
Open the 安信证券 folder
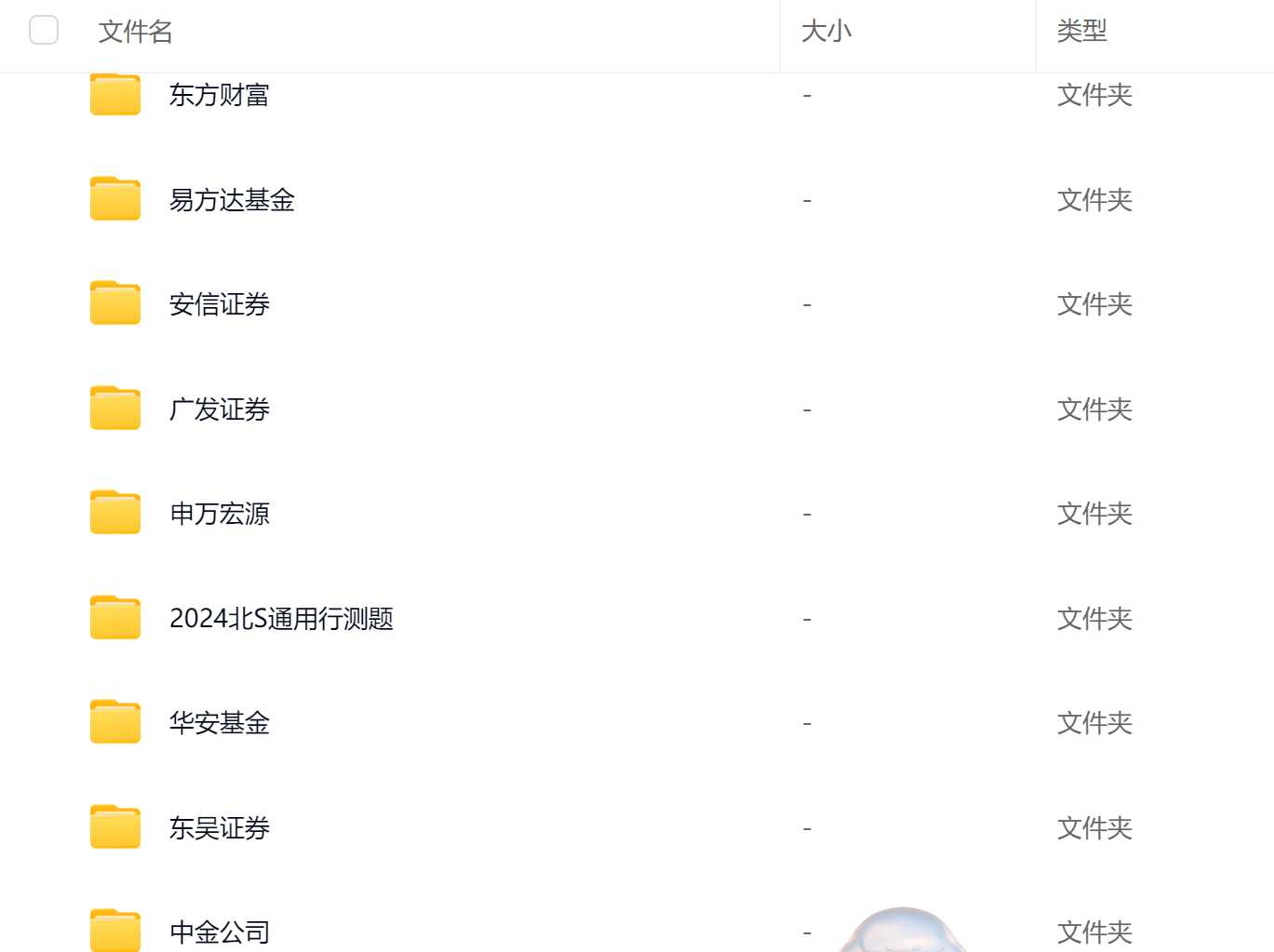pos(219,304)
